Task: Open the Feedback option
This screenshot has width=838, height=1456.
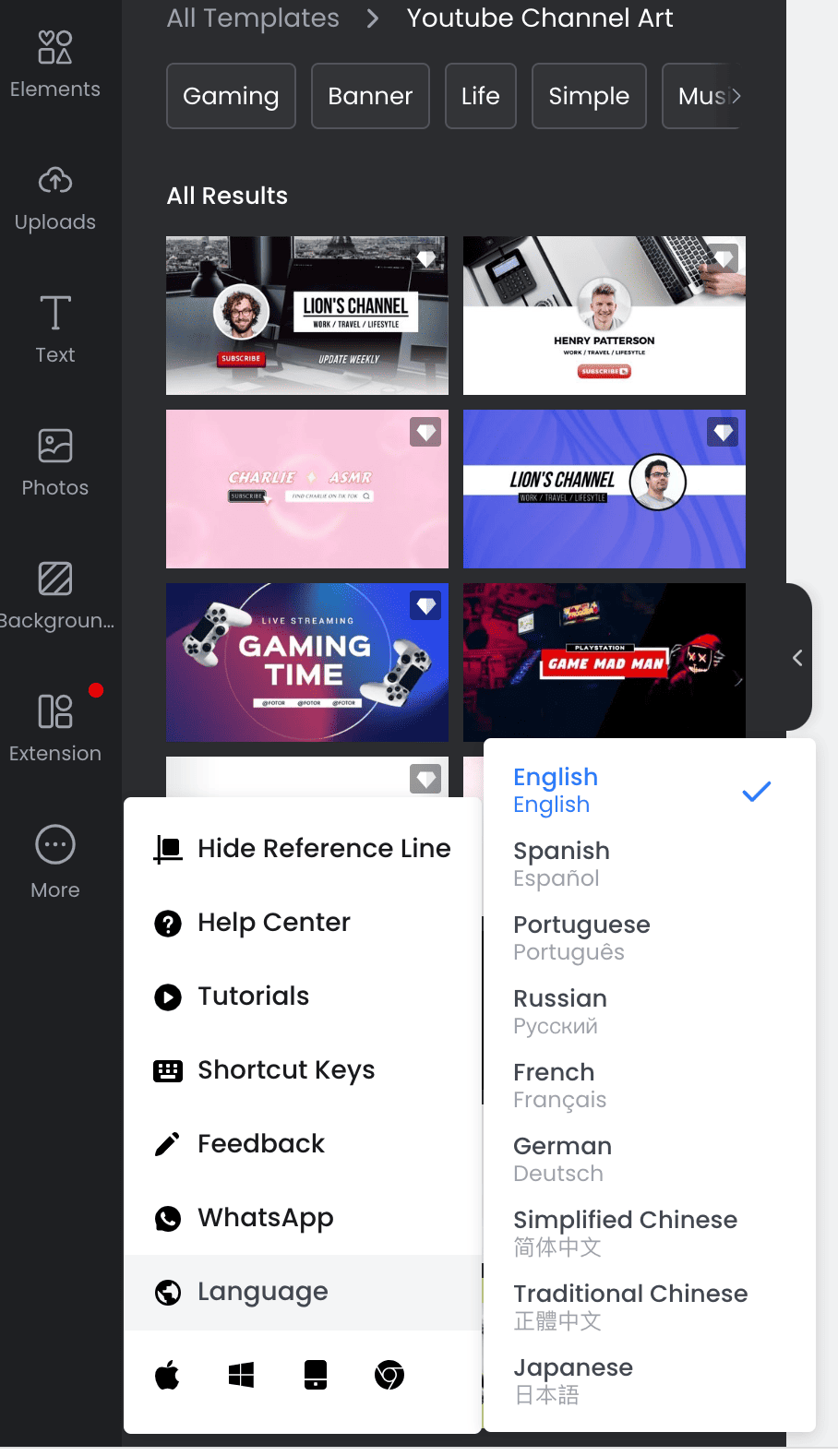Action: 303,1144
